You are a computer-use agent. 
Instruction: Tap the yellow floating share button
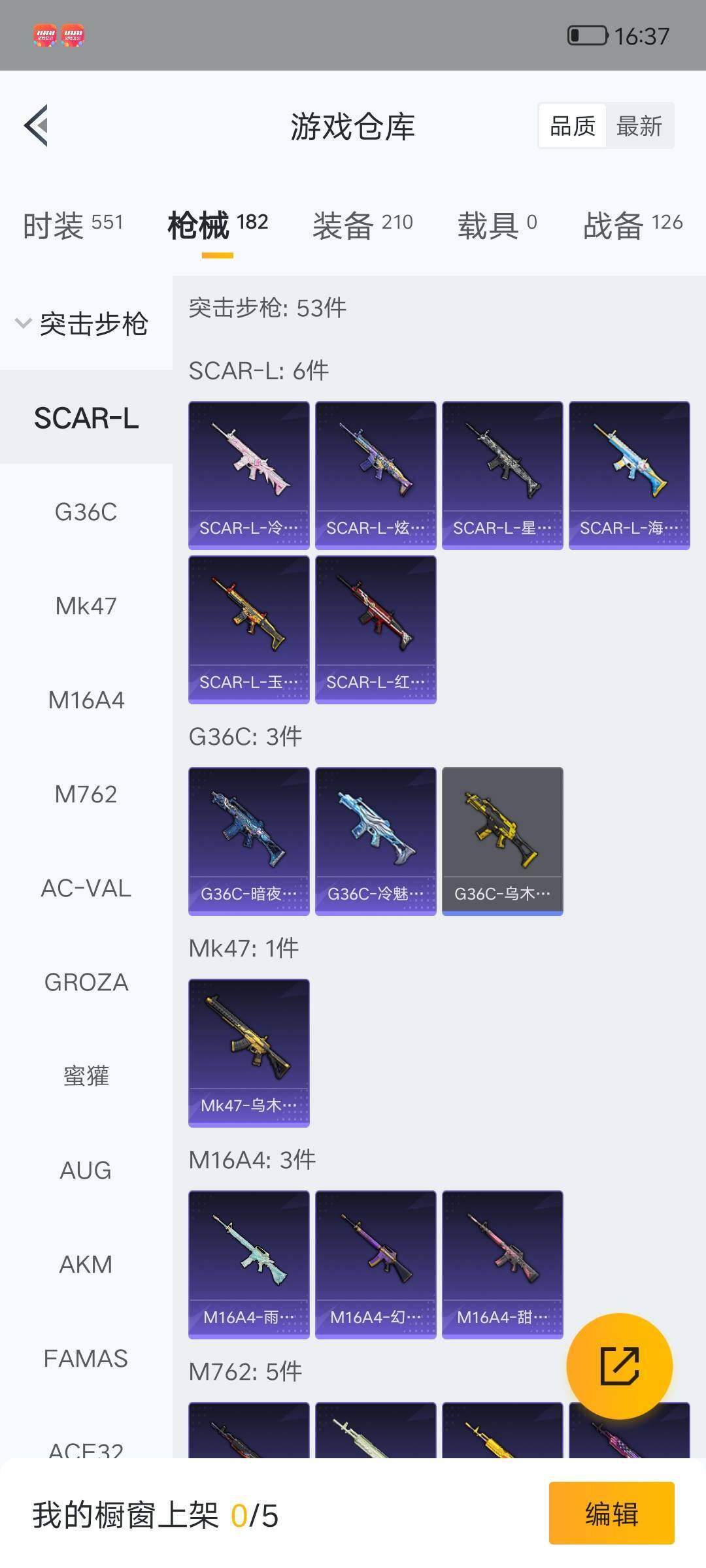point(619,1366)
